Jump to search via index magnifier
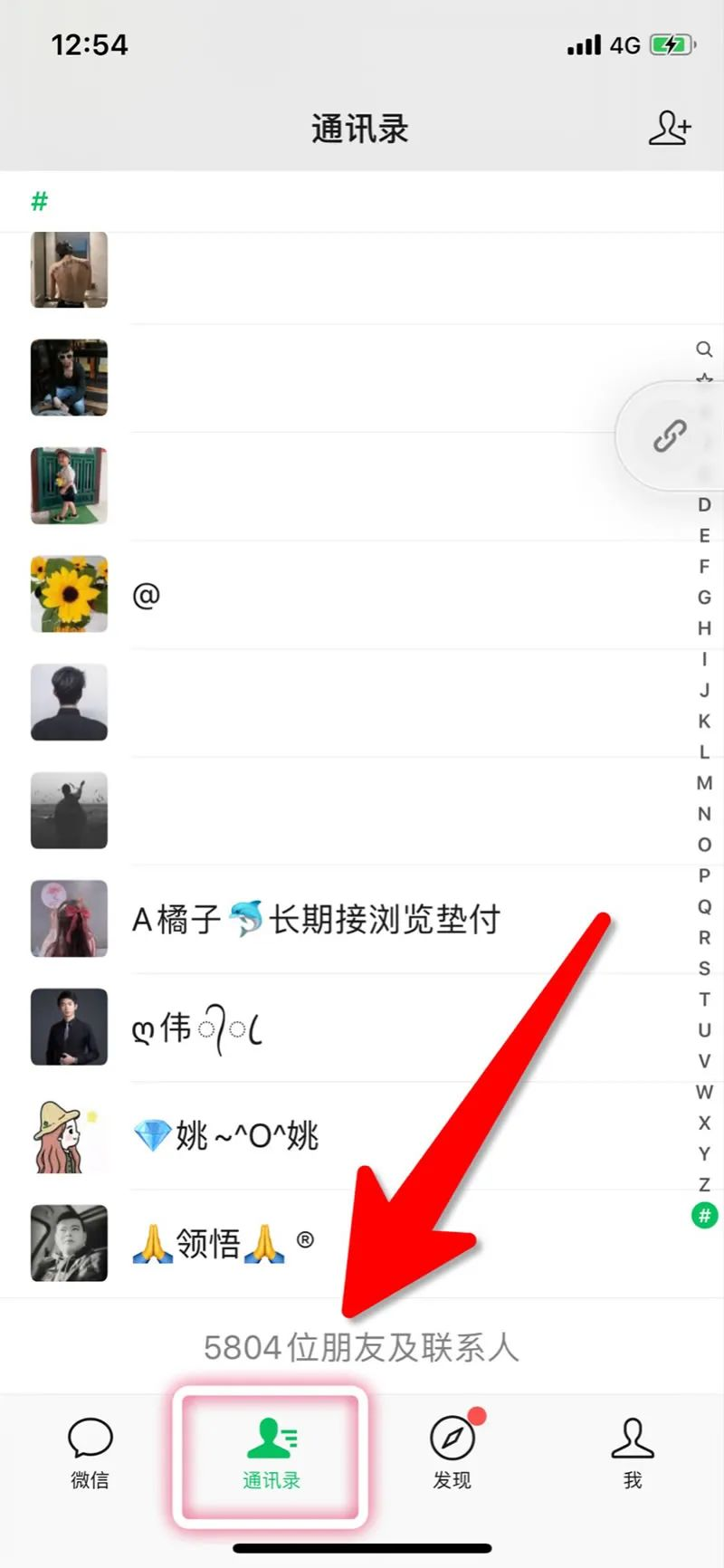The image size is (724, 1568). [x=704, y=349]
